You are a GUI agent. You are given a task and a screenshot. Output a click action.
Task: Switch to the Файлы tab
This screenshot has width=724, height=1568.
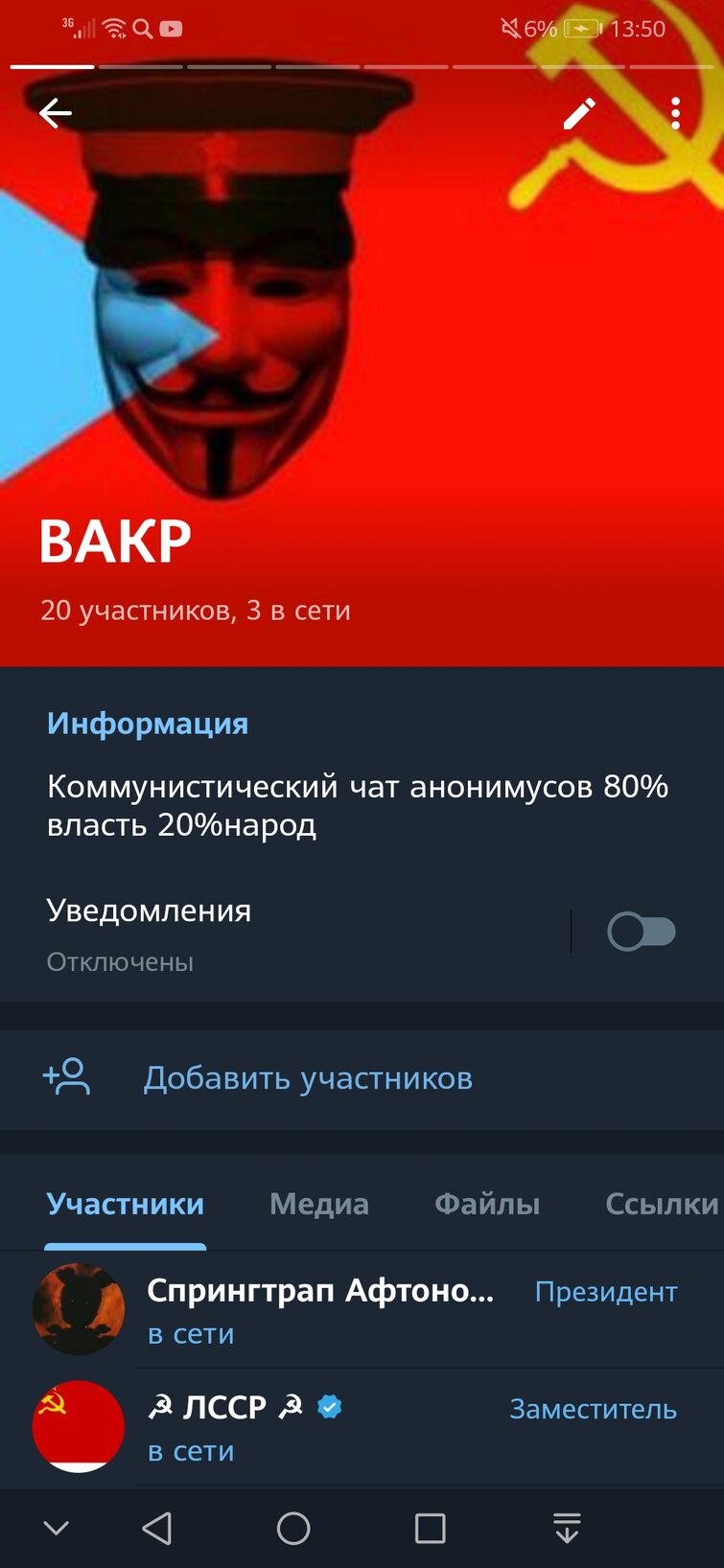tap(487, 1204)
